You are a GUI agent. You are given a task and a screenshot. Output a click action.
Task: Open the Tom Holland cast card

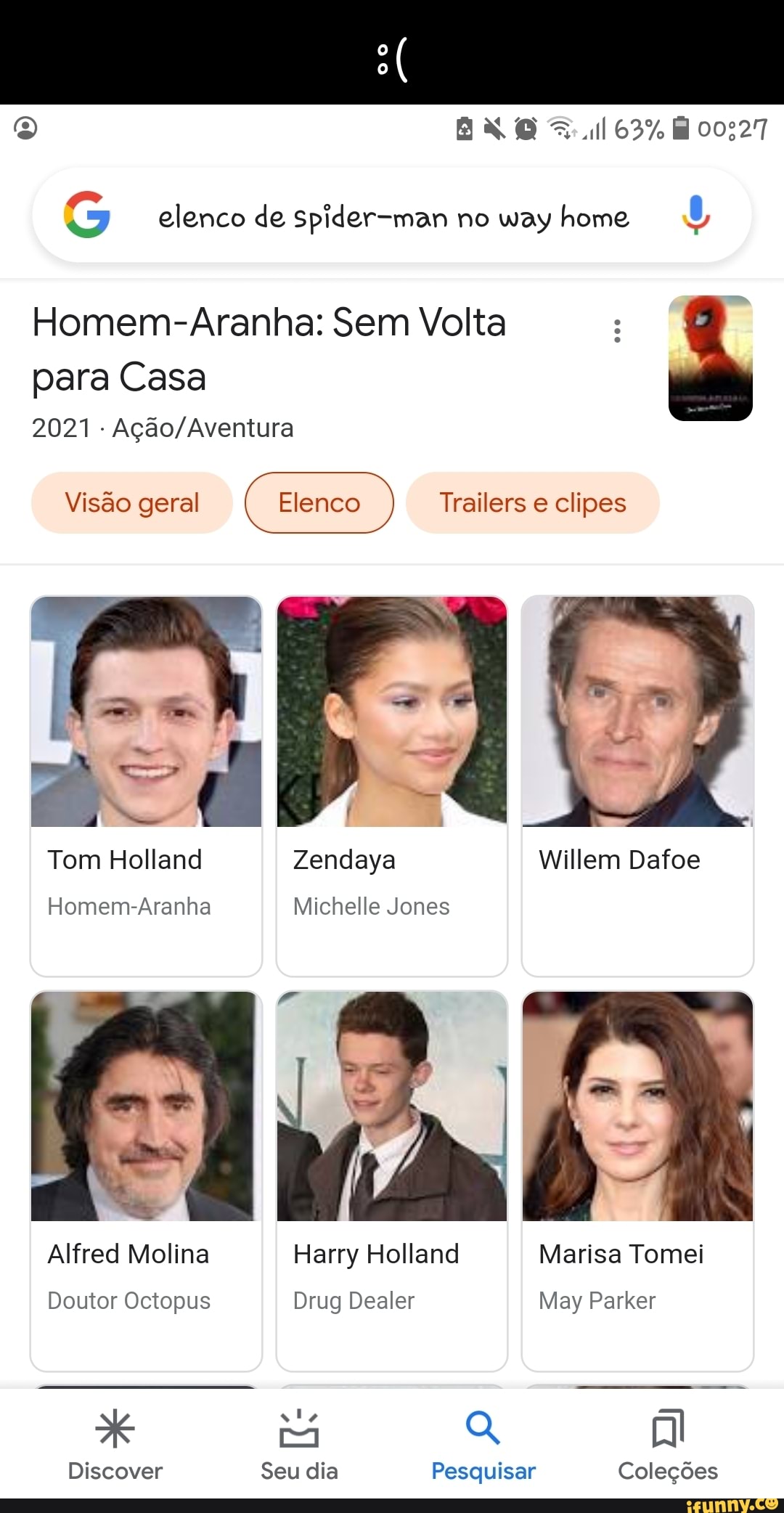[x=146, y=784]
